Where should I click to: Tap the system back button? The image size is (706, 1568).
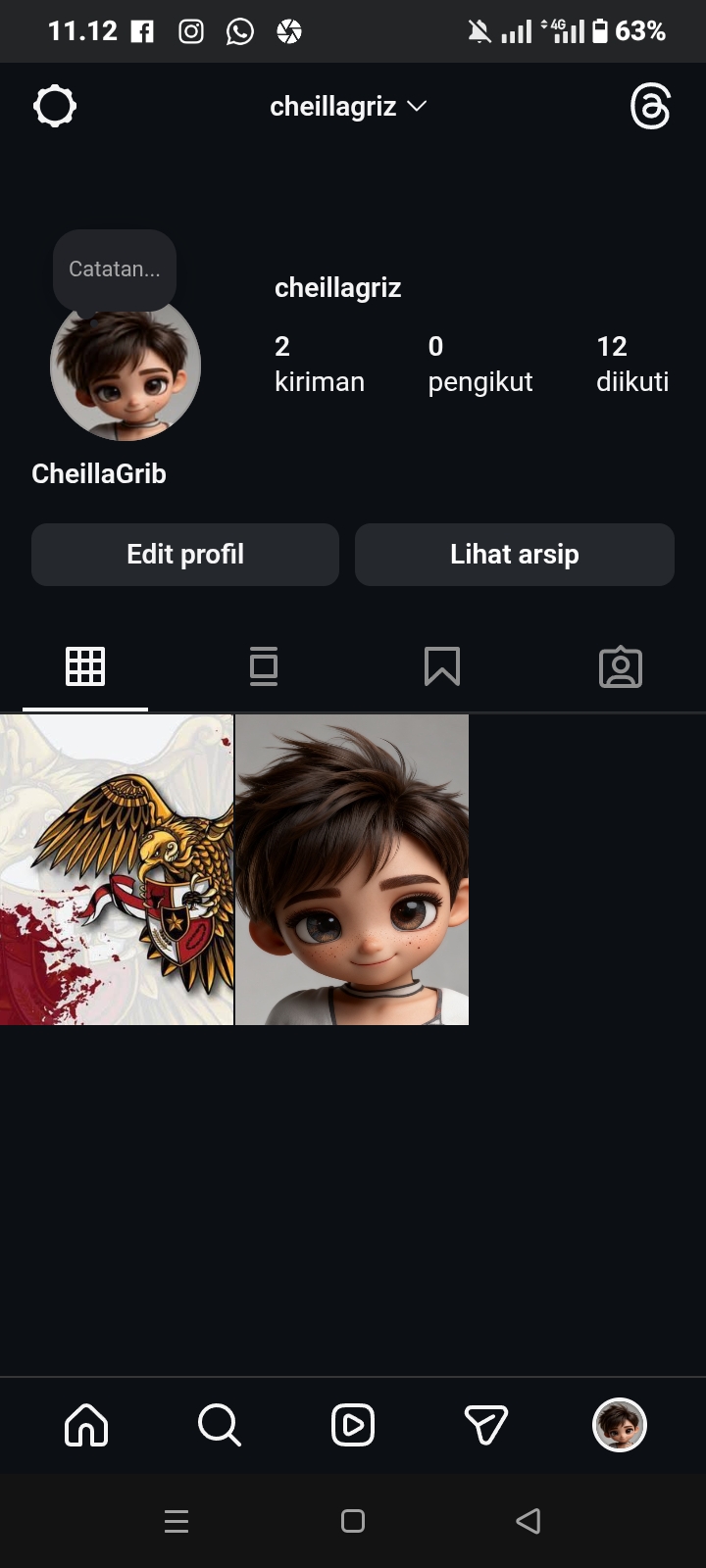click(x=529, y=1521)
